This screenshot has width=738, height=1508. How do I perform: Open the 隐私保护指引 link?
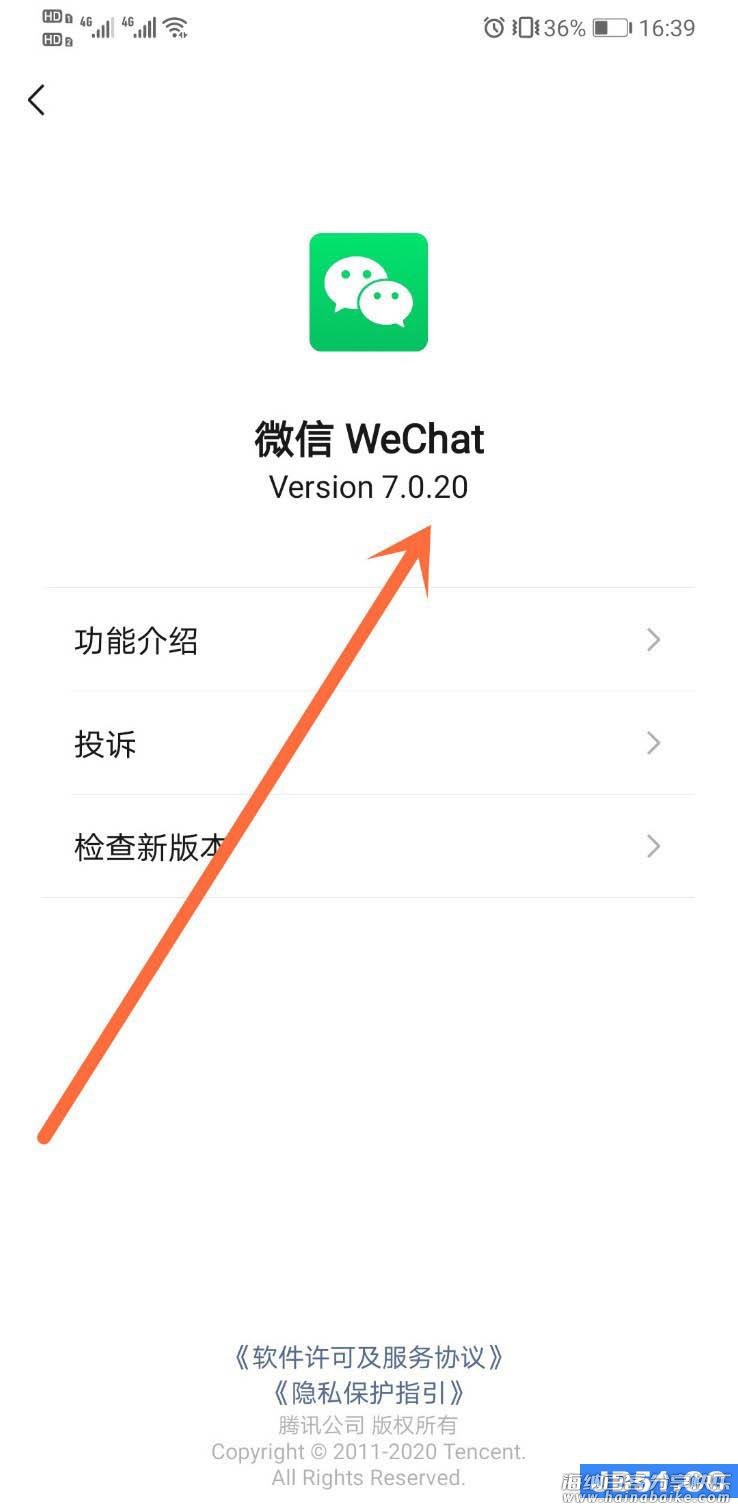click(x=368, y=1392)
